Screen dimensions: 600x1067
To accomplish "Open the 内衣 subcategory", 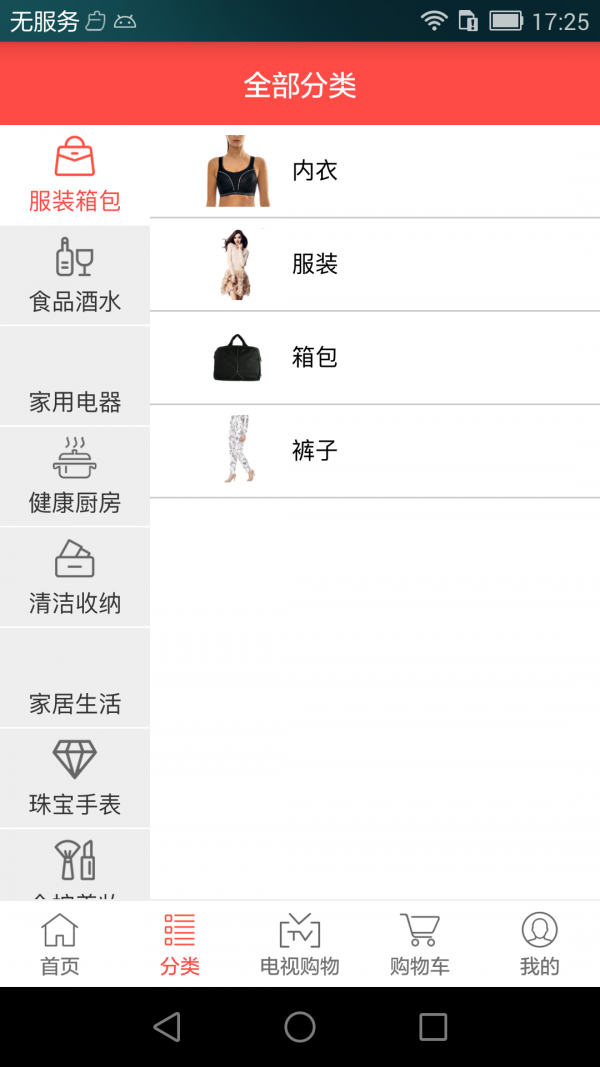I will pos(375,171).
